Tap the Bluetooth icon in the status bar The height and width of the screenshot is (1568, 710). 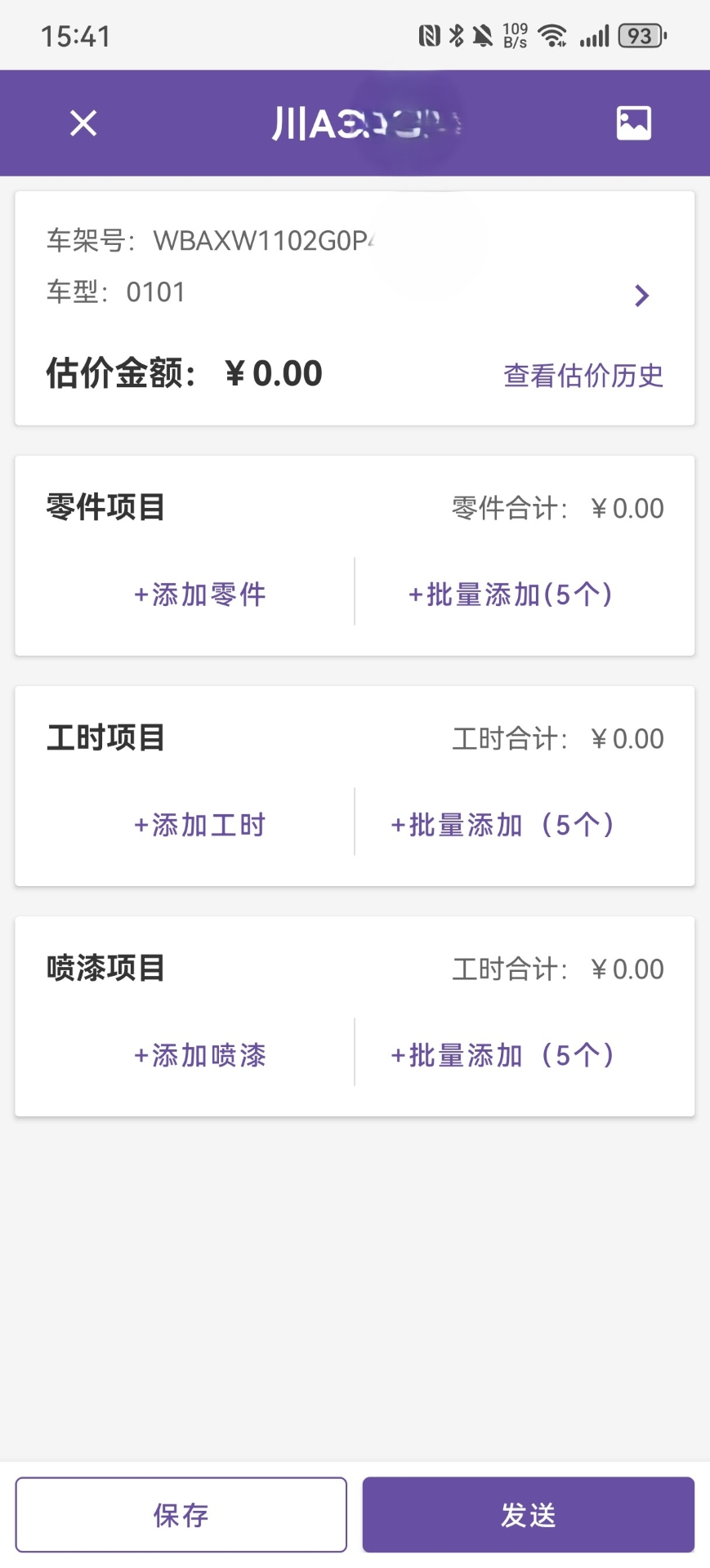454,34
